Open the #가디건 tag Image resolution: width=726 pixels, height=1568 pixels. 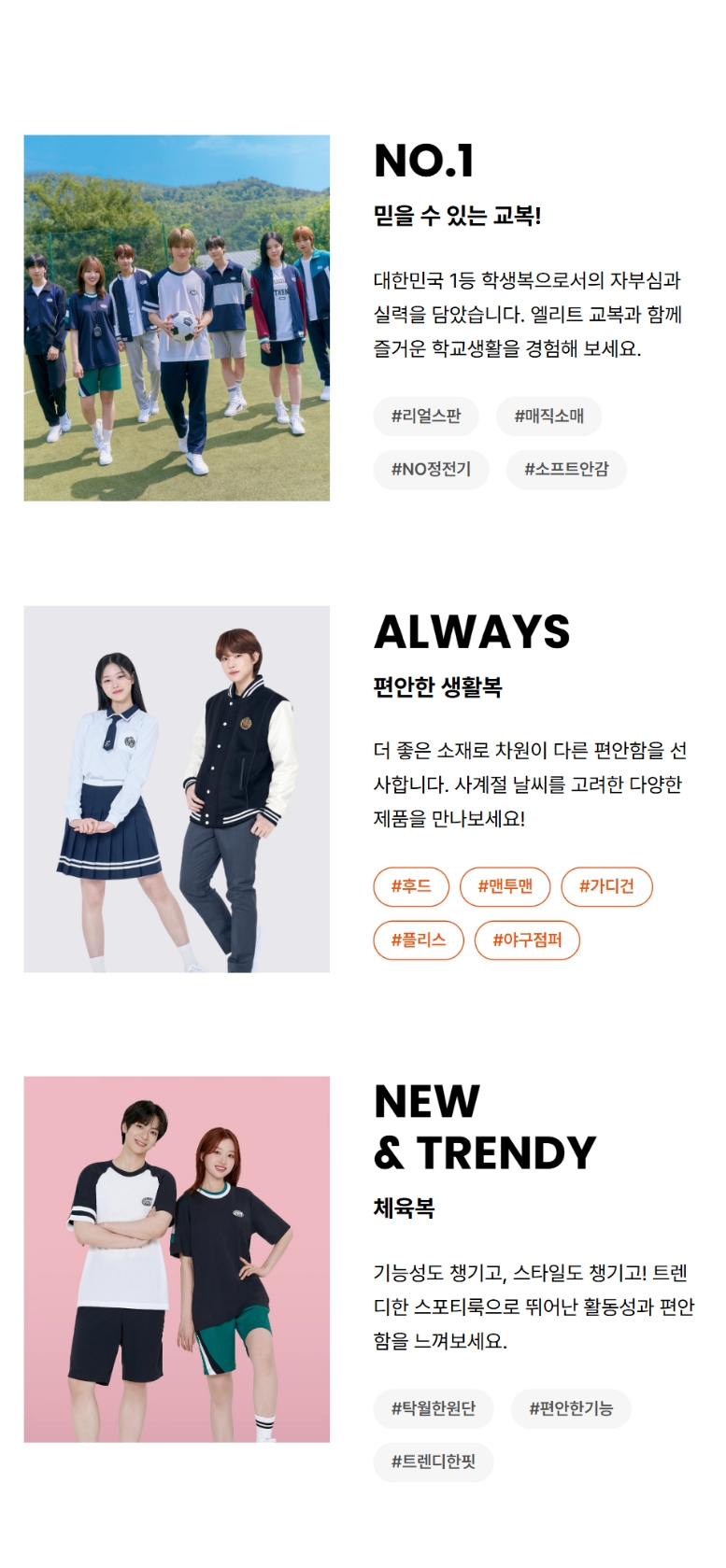606,886
